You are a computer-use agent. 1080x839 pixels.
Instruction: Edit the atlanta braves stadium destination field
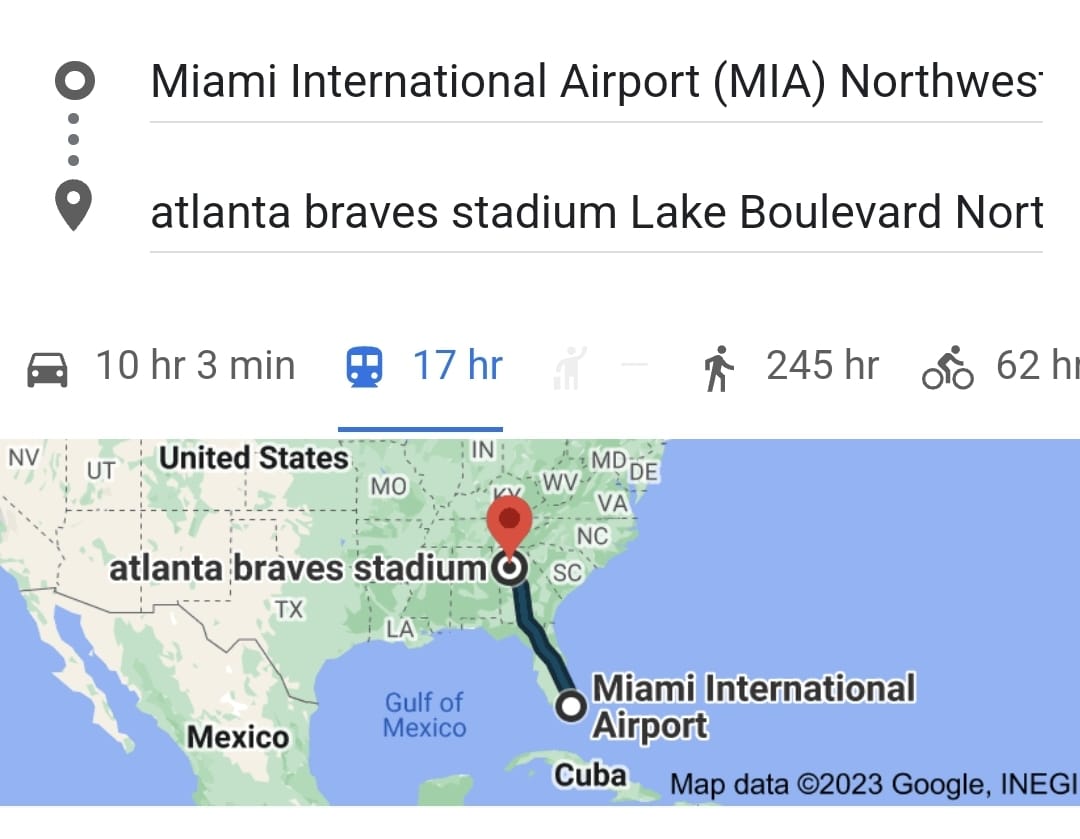[x=595, y=212]
